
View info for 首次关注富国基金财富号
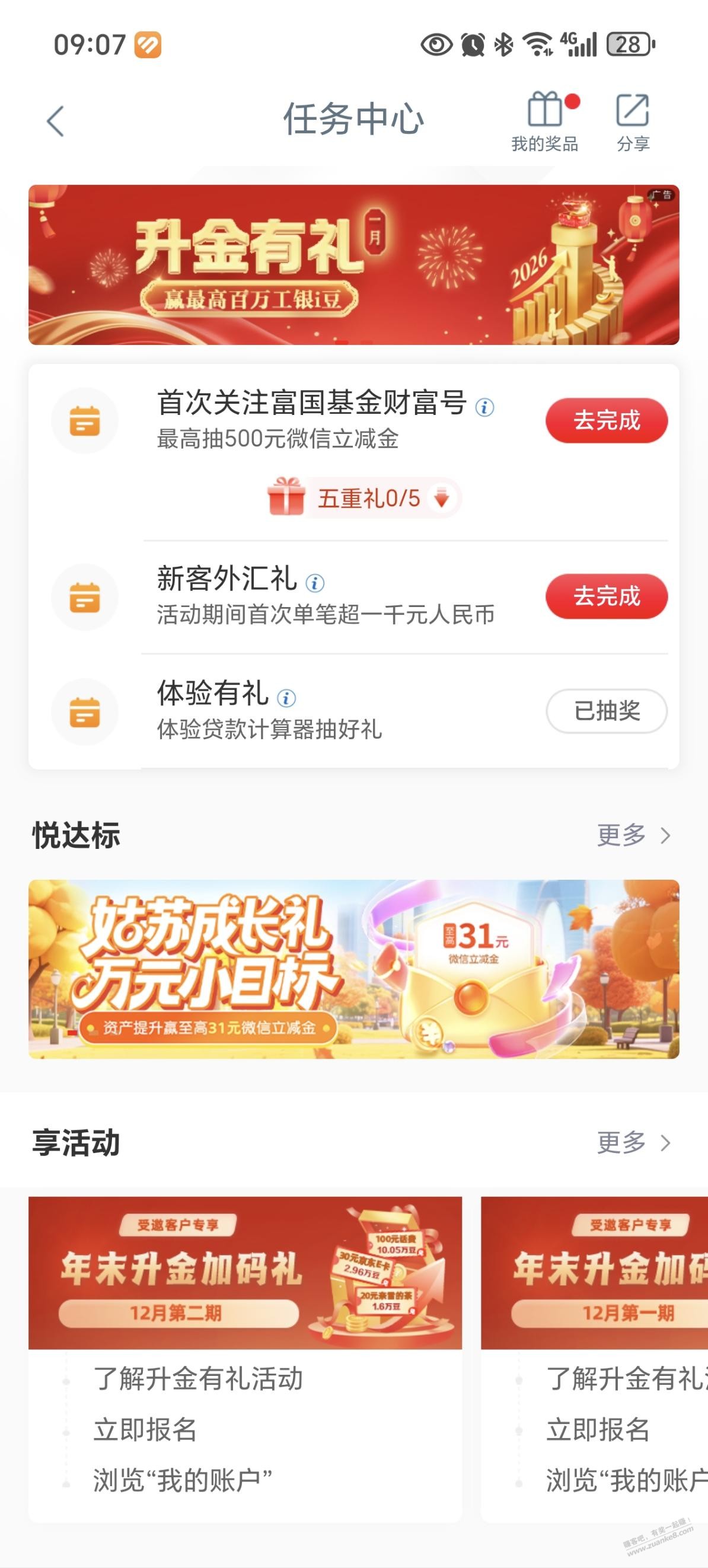click(484, 407)
